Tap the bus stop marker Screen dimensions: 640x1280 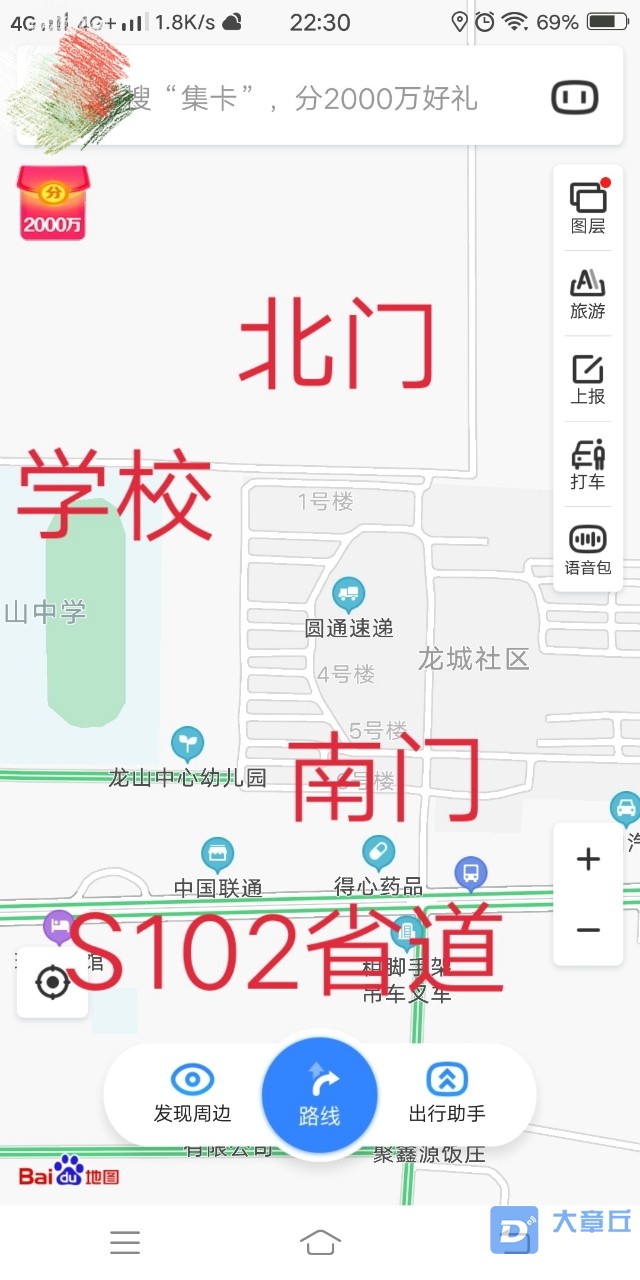pyautogui.click(x=471, y=873)
